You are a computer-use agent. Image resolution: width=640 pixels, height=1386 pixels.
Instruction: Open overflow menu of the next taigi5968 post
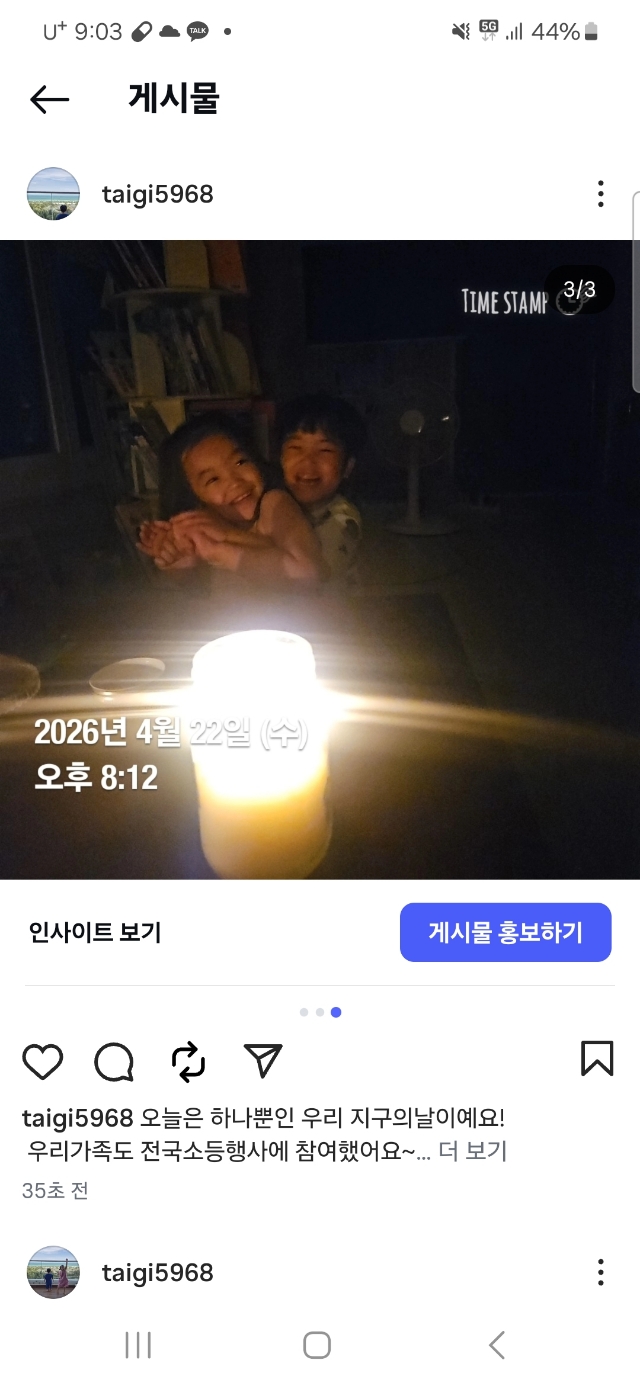600,1272
